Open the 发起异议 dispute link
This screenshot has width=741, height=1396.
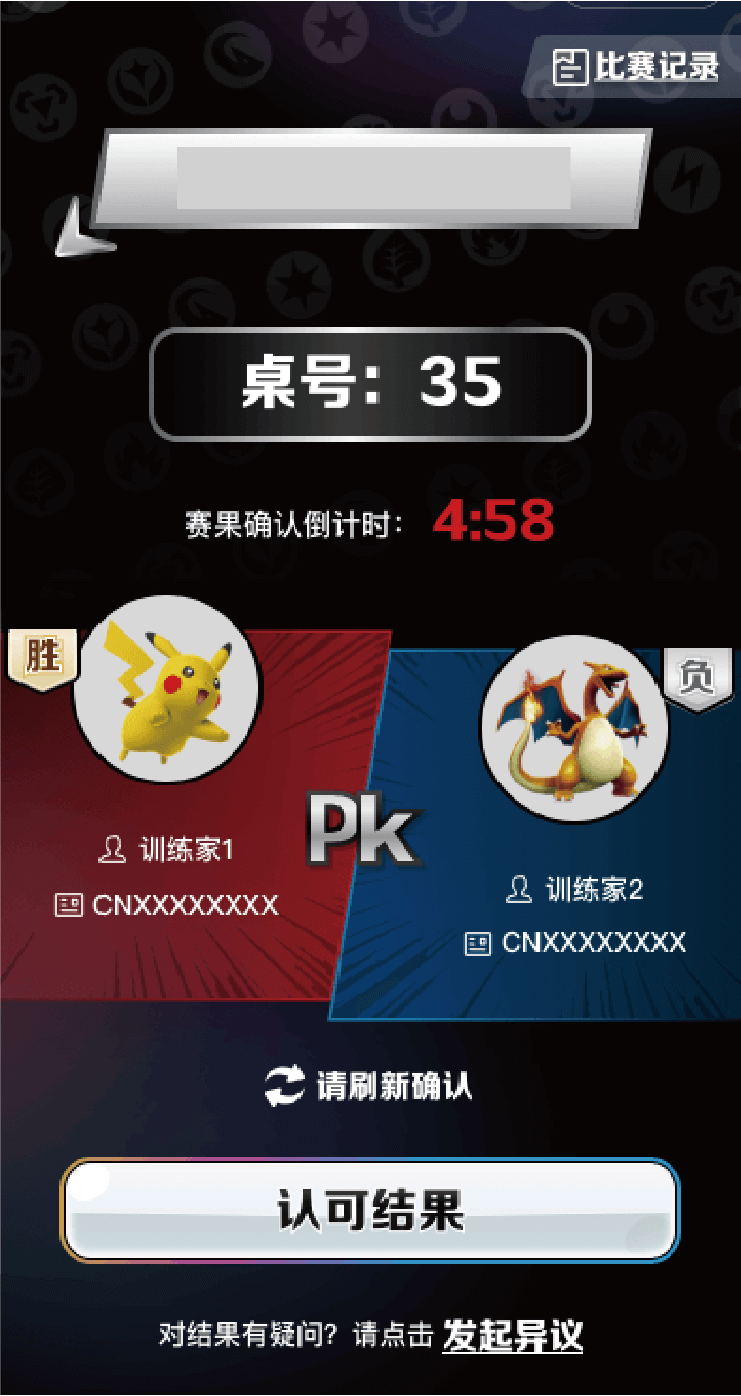(512, 1335)
